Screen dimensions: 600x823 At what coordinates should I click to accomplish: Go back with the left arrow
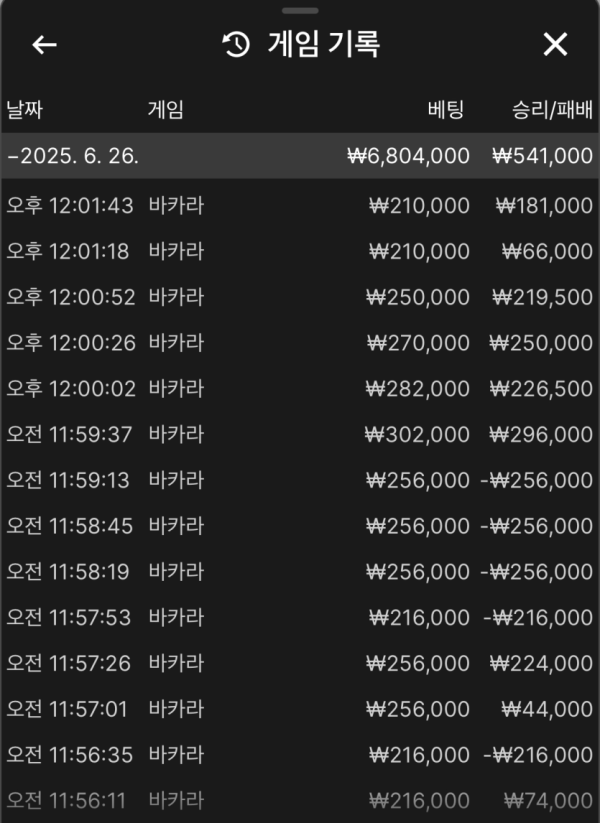point(44,45)
